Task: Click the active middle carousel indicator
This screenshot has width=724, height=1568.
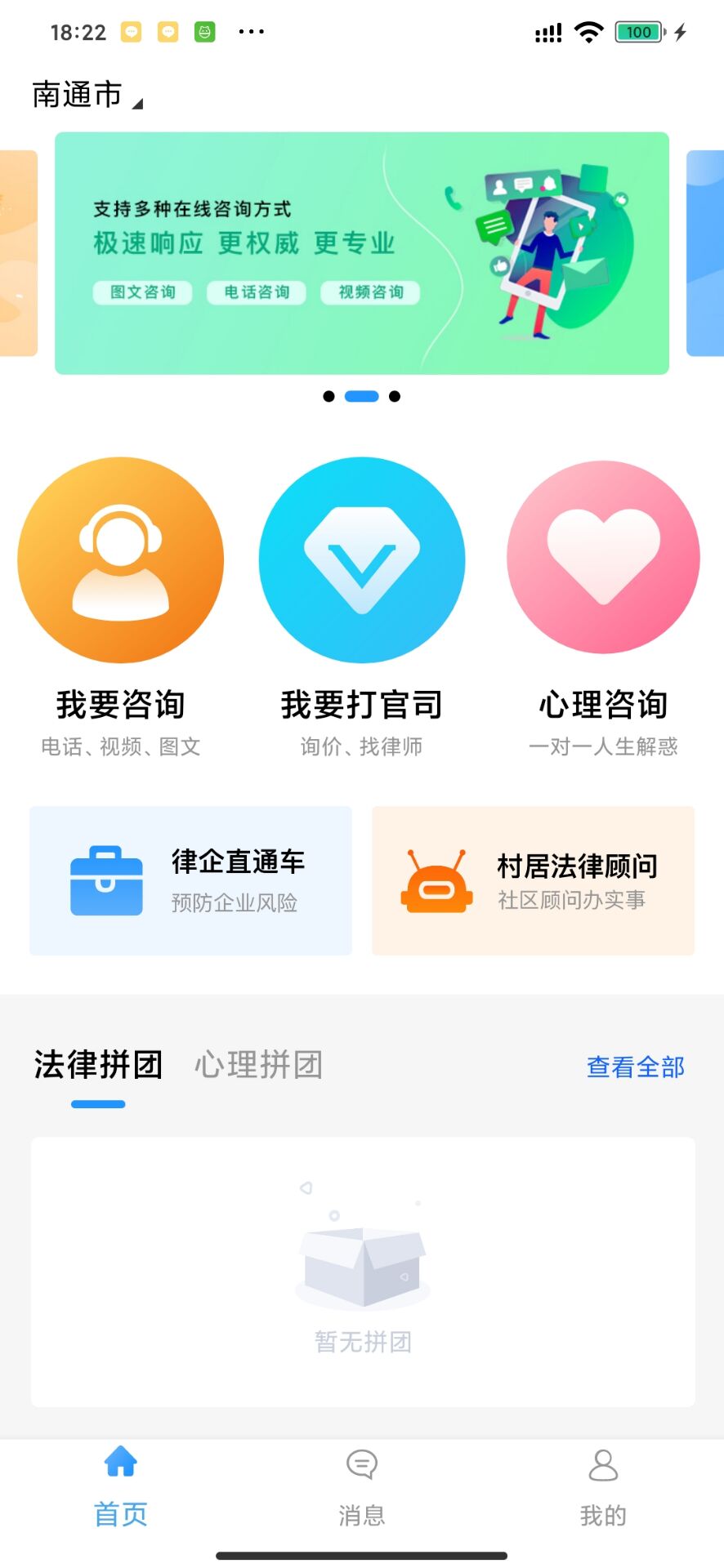Action: 362,395
